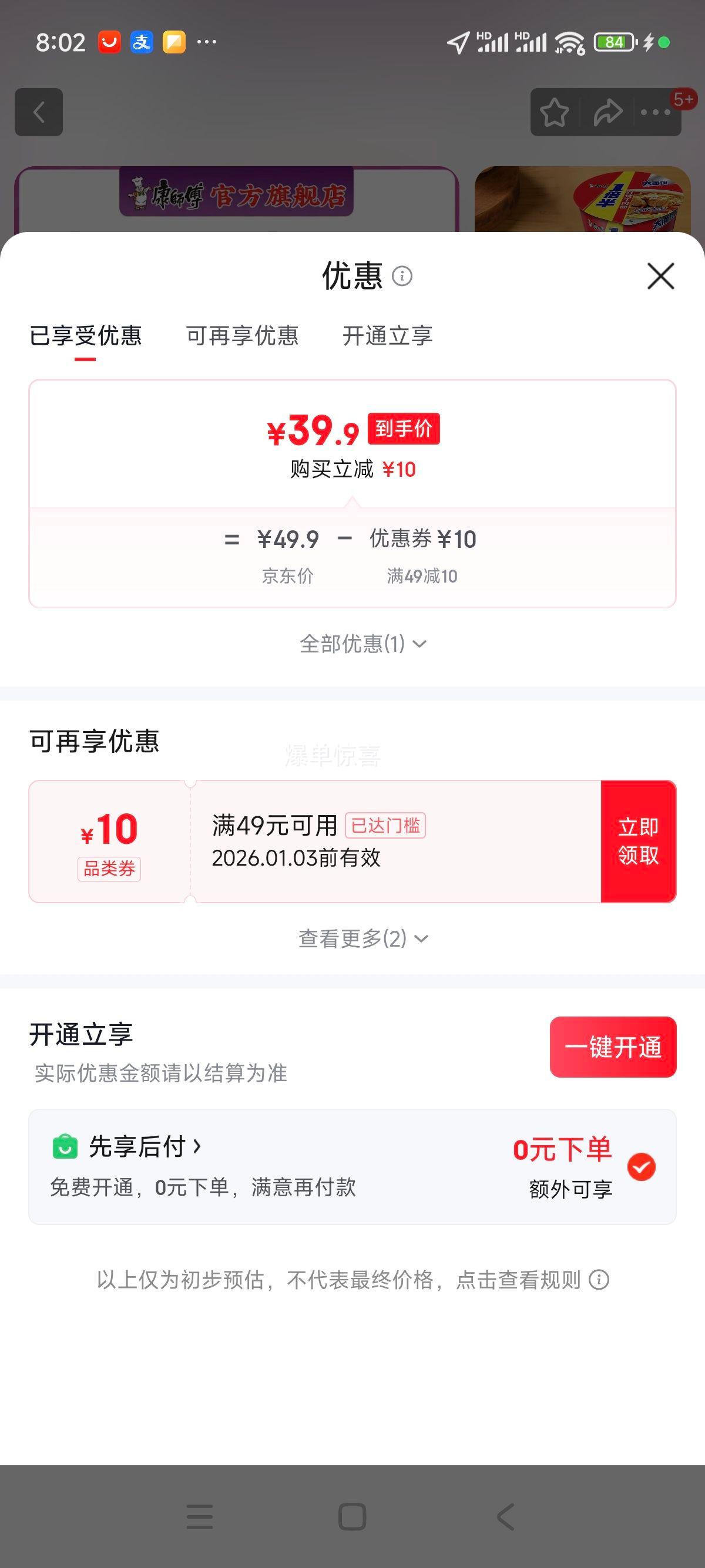Screen dimensions: 705x1568
Task: Tap the info icon beside 优惠 title
Action: (x=402, y=277)
